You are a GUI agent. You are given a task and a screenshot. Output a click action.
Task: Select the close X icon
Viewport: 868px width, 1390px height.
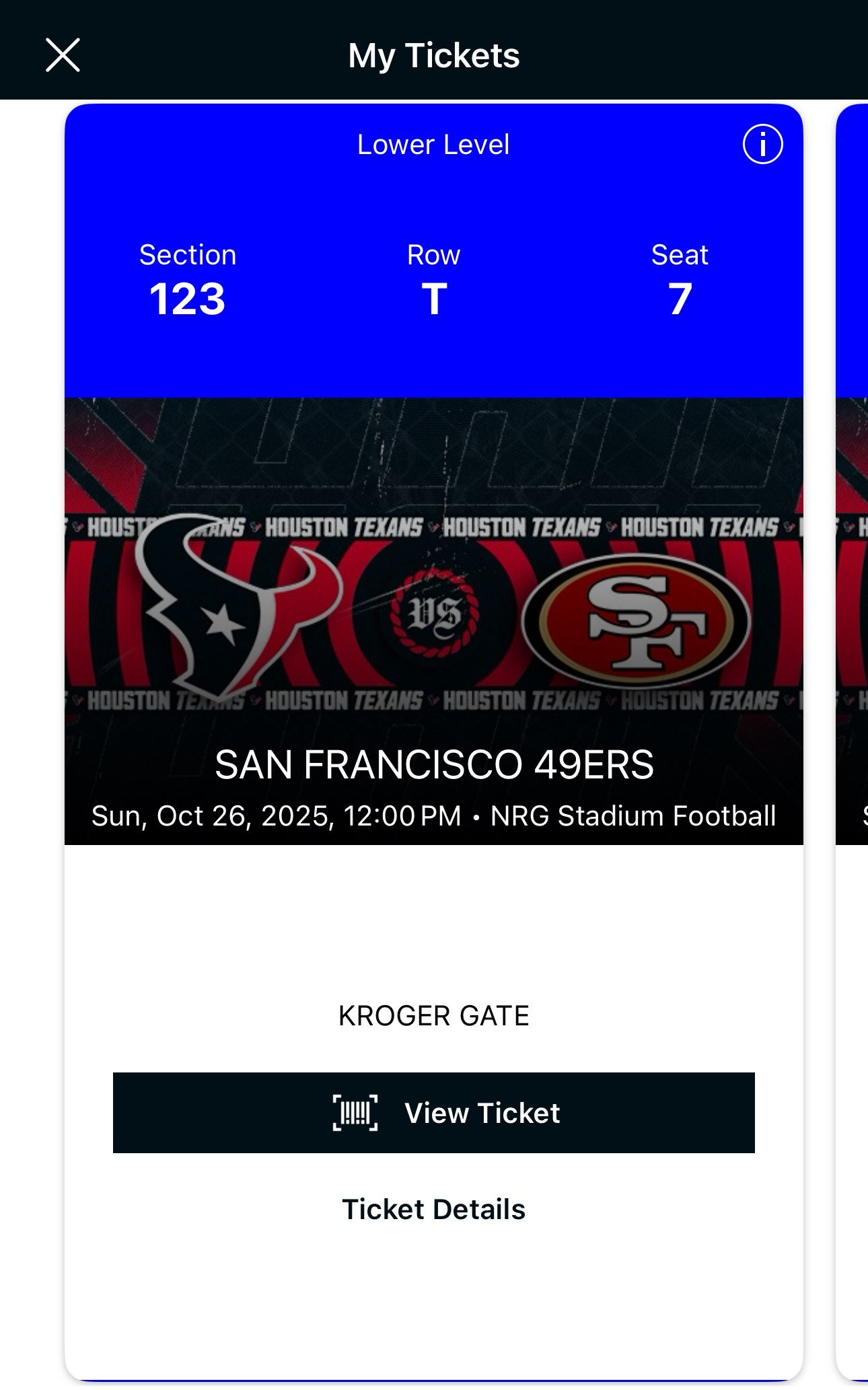click(64, 56)
